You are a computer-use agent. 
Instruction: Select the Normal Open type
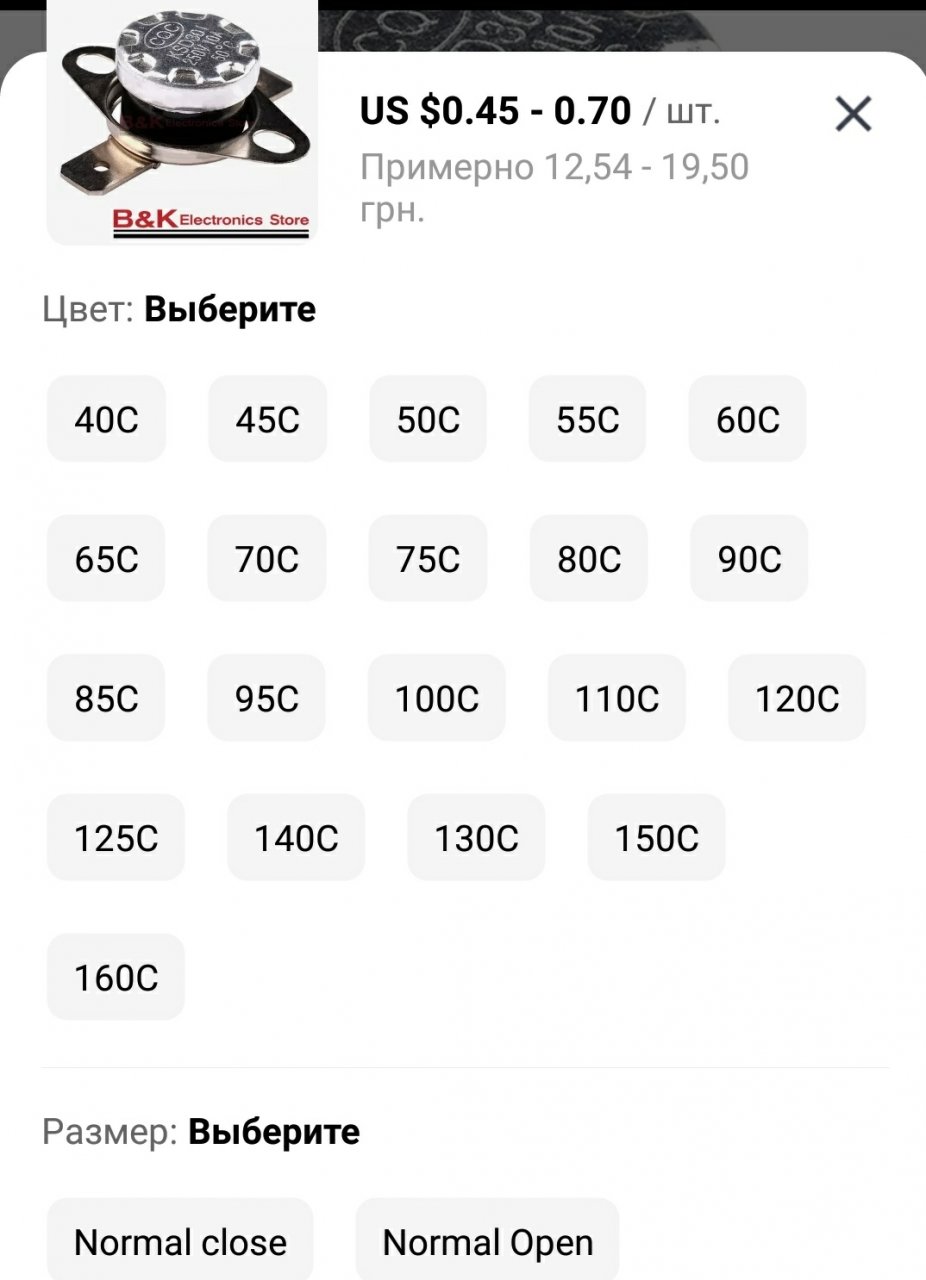coord(488,1241)
